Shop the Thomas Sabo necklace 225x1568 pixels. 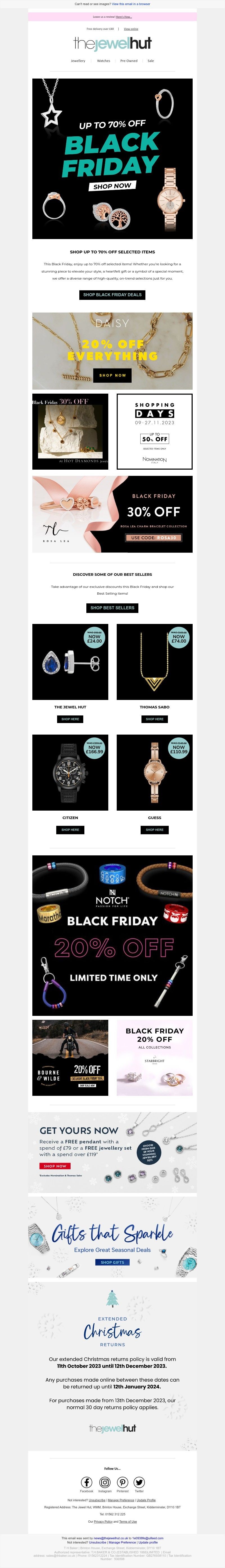(154, 719)
